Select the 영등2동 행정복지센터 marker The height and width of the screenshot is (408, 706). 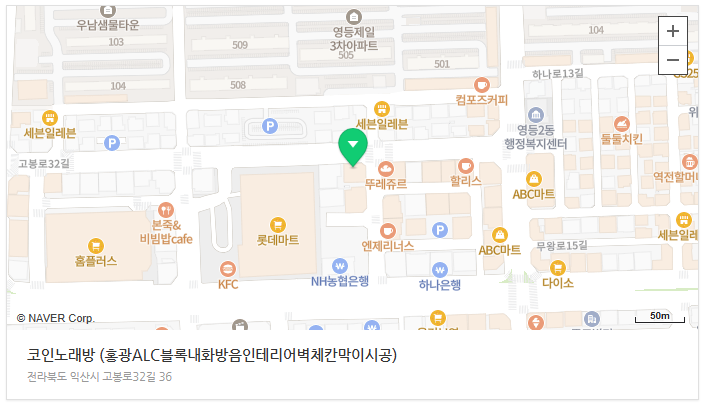tap(536, 115)
